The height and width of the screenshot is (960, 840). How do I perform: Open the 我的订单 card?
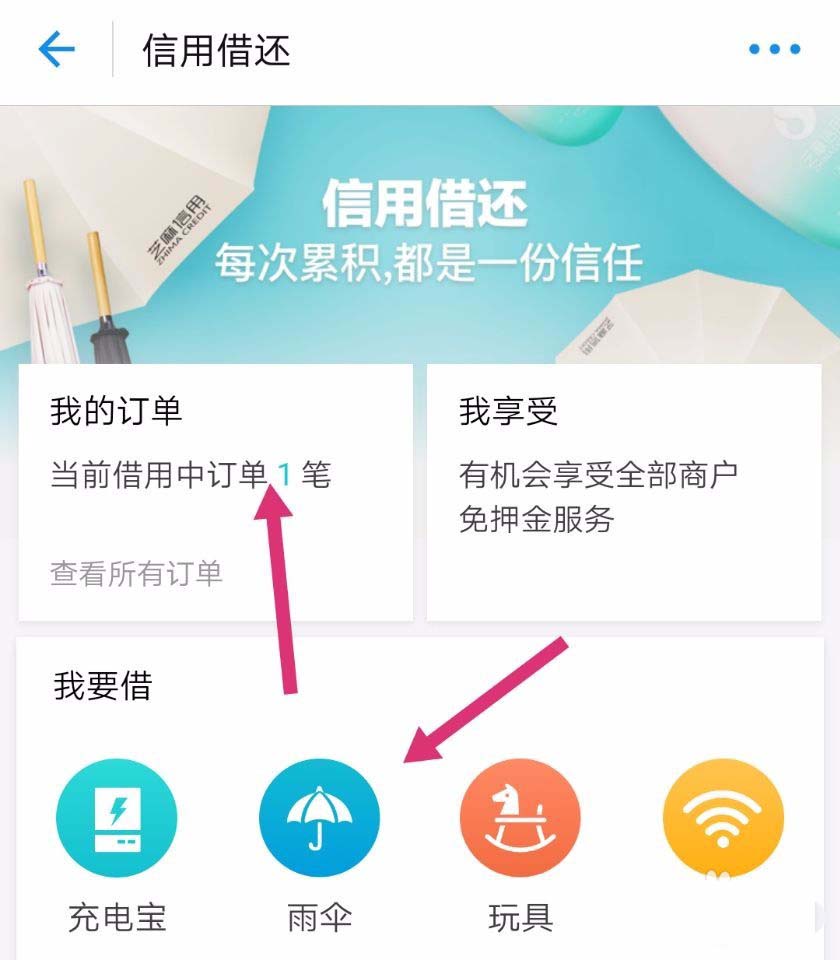215,490
